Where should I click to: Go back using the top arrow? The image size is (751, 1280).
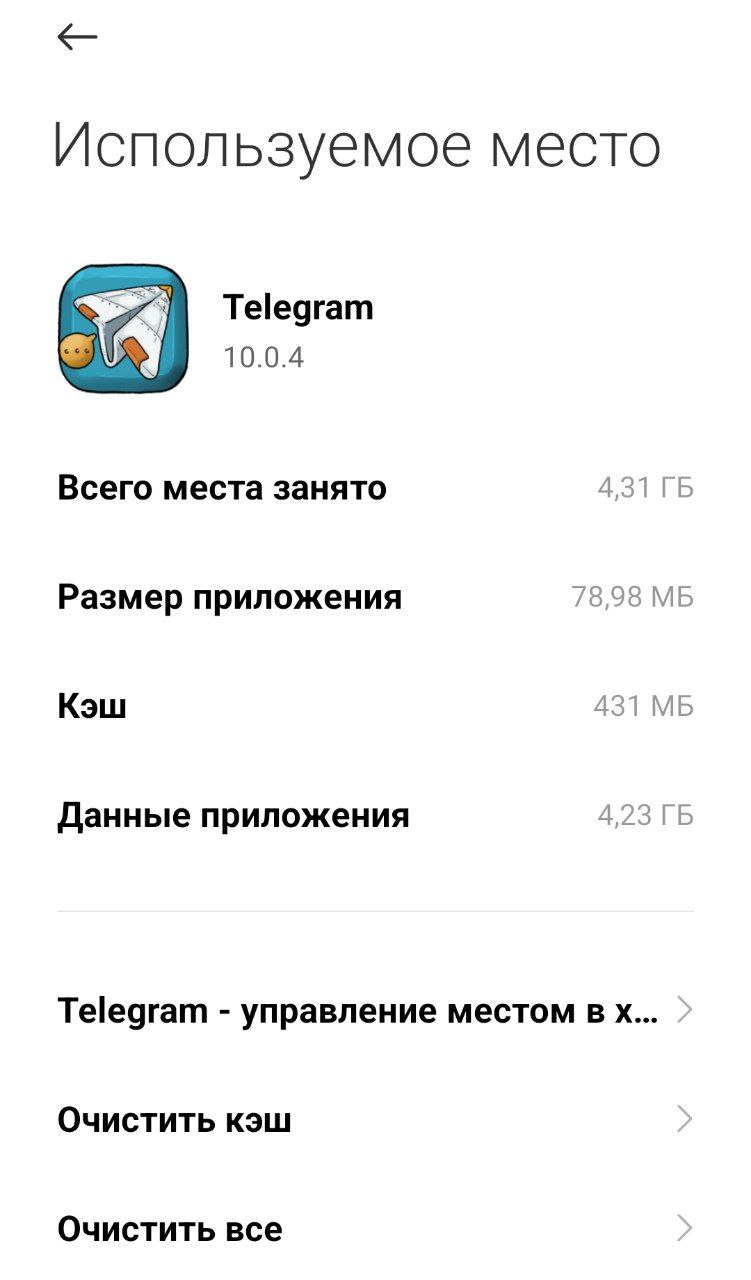coord(77,38)
